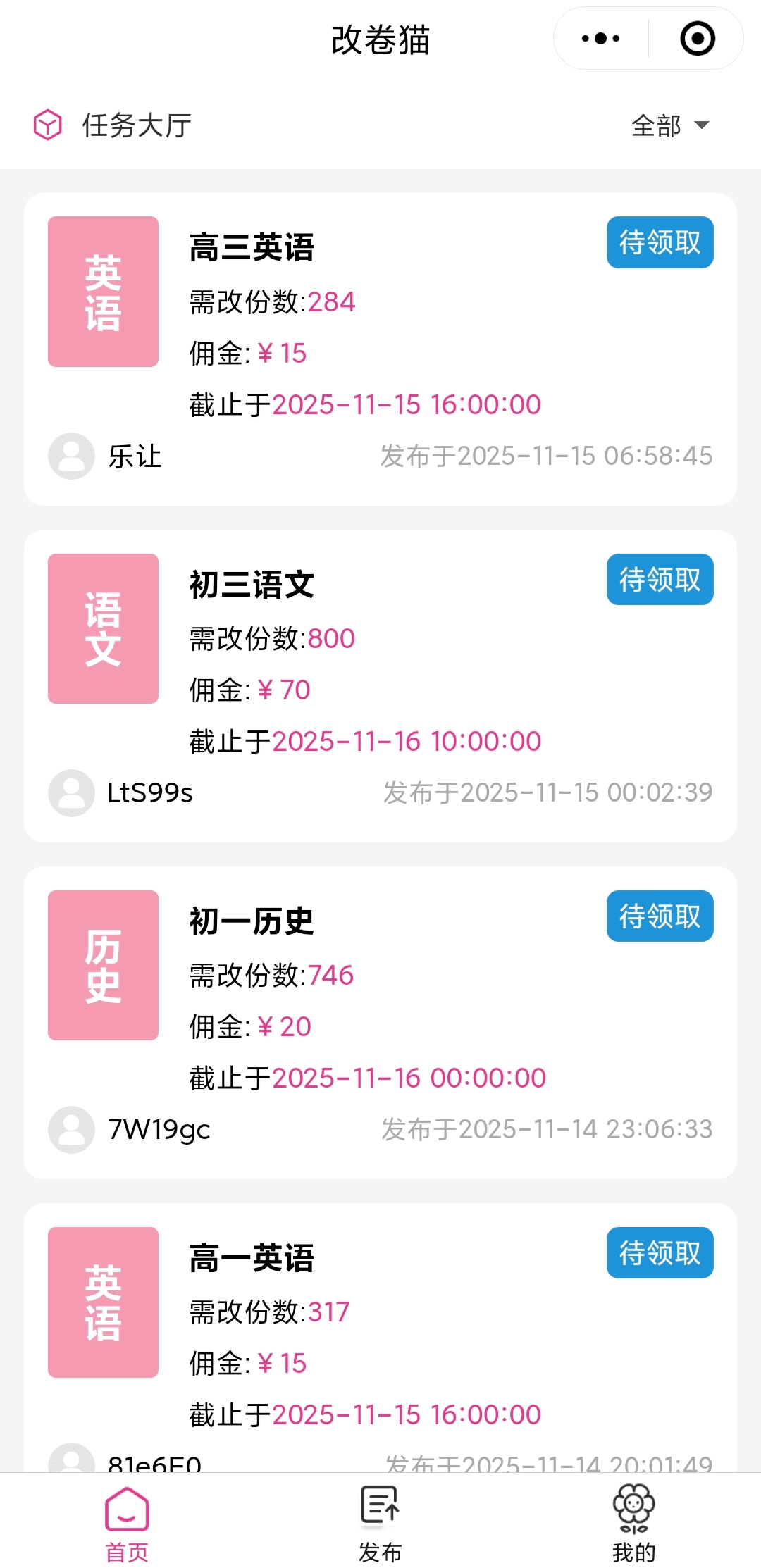Click 待领取 on the 高三英语 task
The height and width of the screenshot is (1568, 761).
[x=660, y=242]
